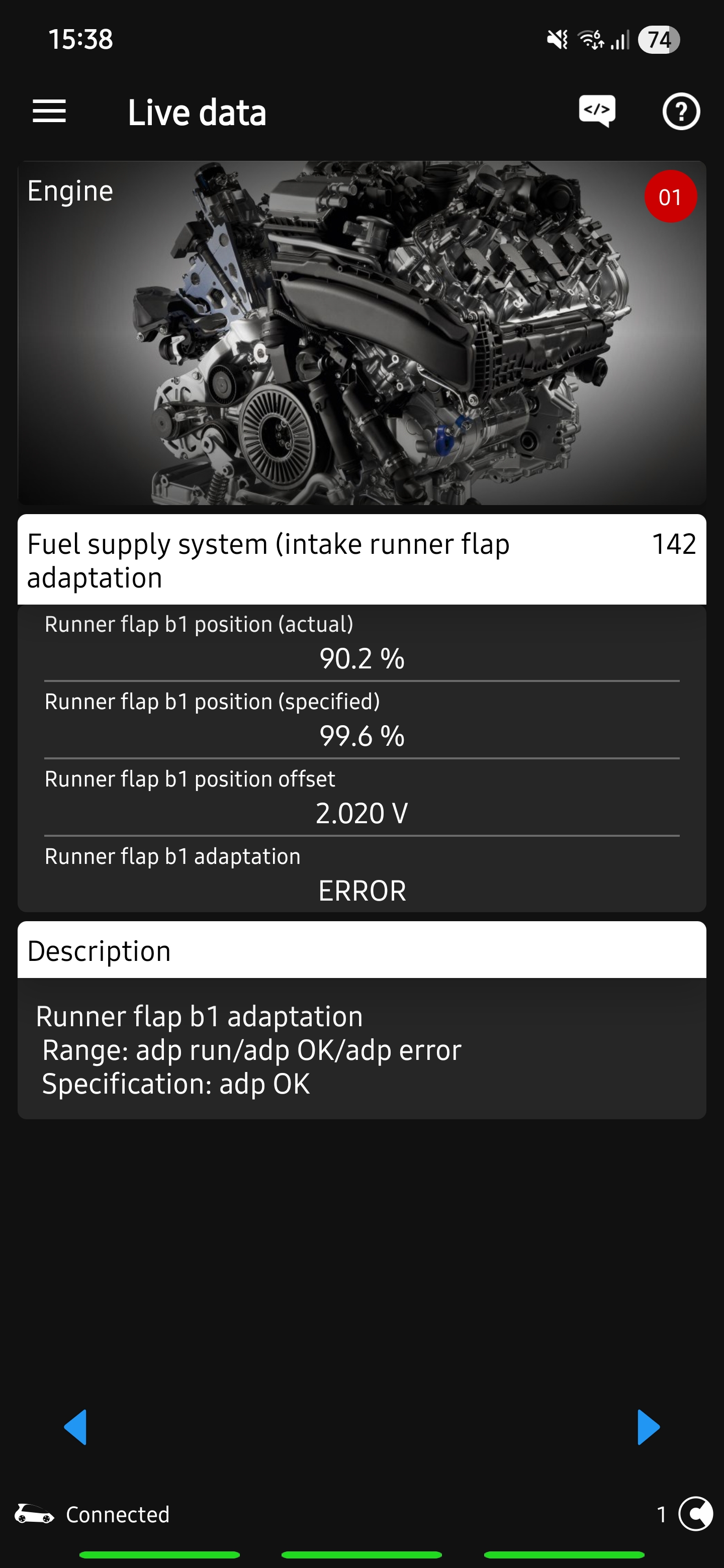724x1568 pixels.
Task: Go to the next live data channel
Action: (648, 1427)
